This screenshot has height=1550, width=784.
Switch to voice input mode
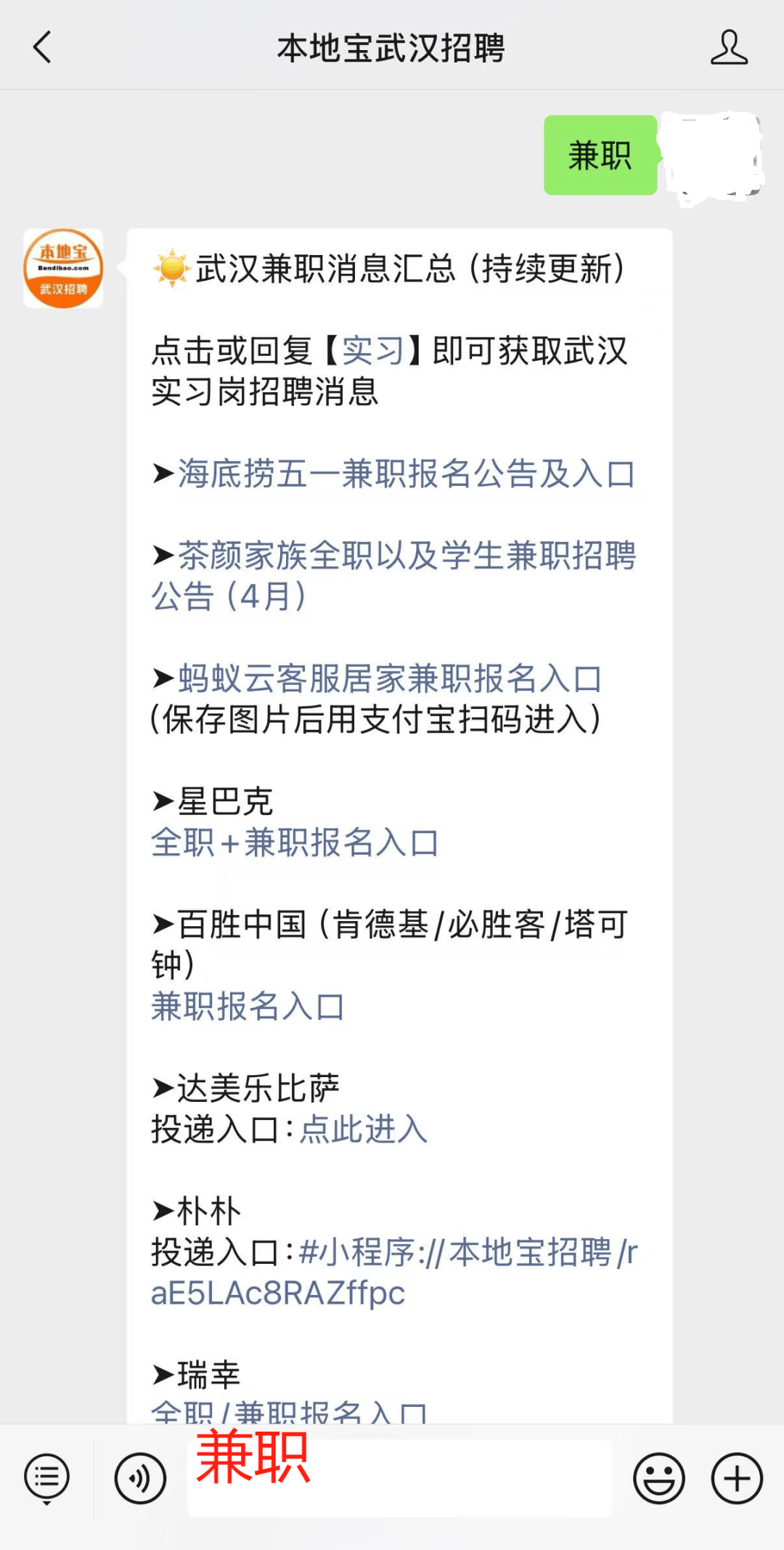[x=140, y=1477]
